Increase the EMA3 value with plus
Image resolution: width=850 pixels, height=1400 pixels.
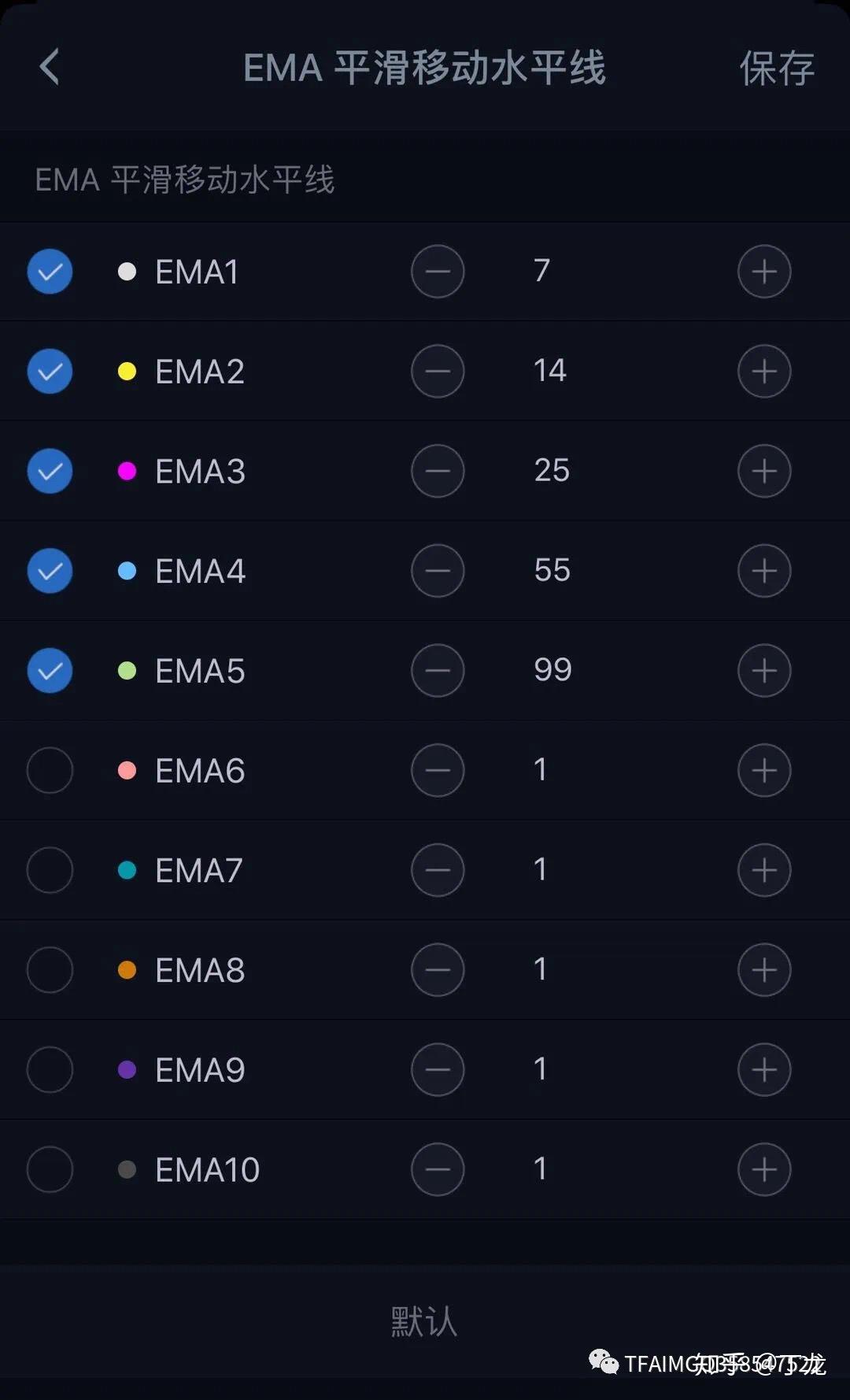(763, 471)
